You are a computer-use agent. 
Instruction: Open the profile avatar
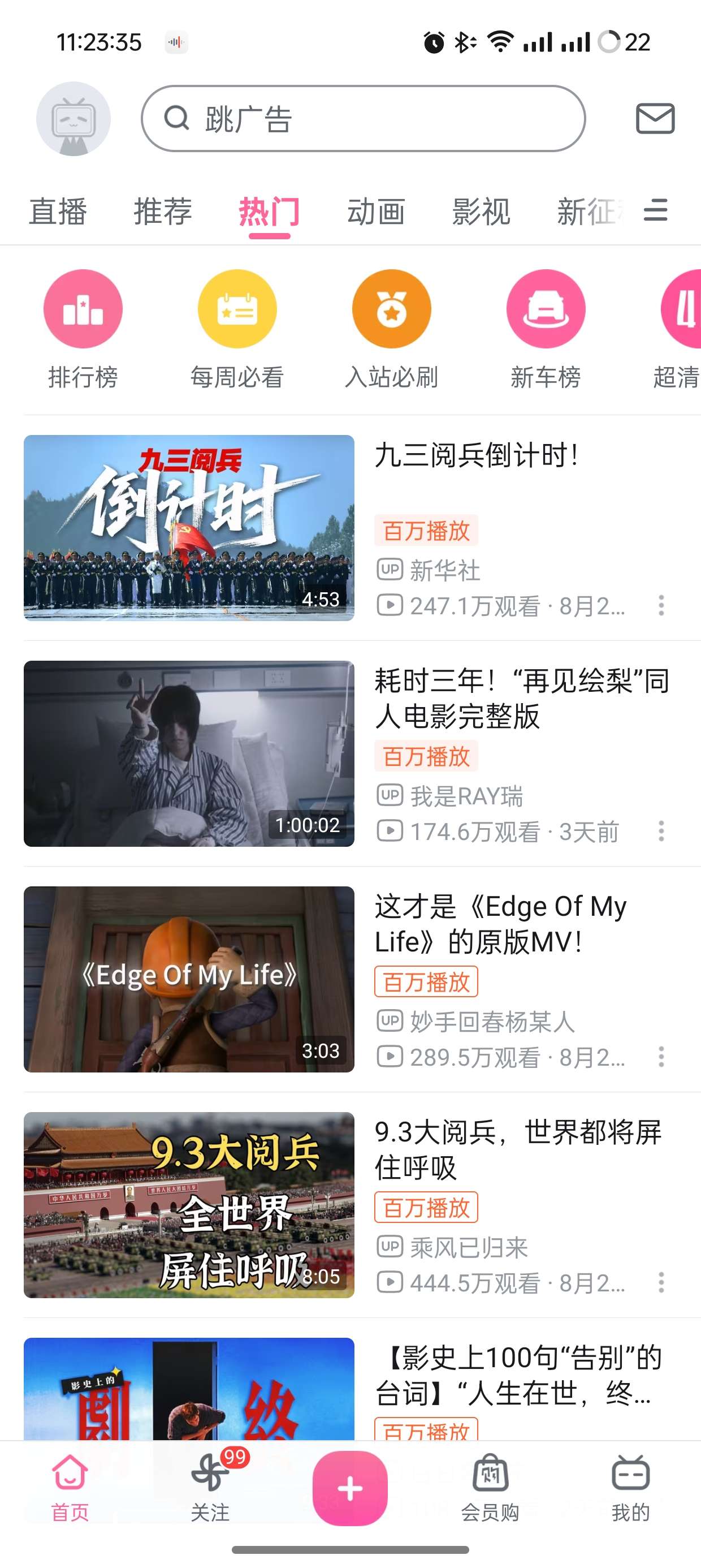click(73, 119)
